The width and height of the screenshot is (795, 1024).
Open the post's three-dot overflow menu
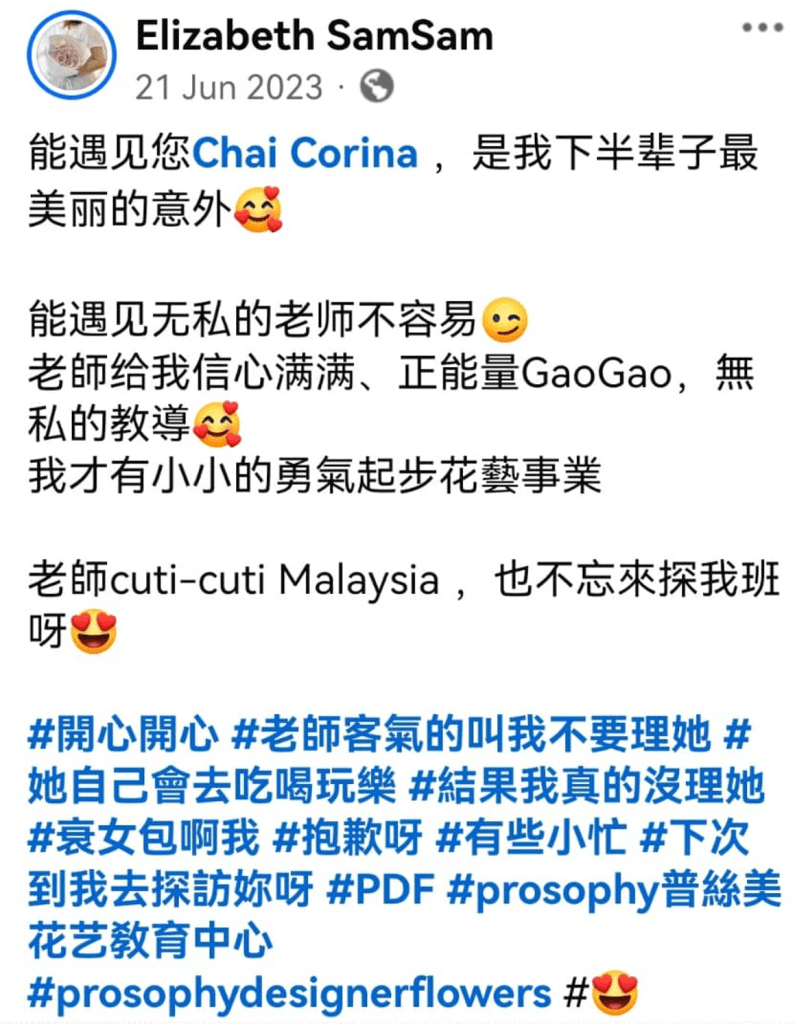tap(762, 28)
